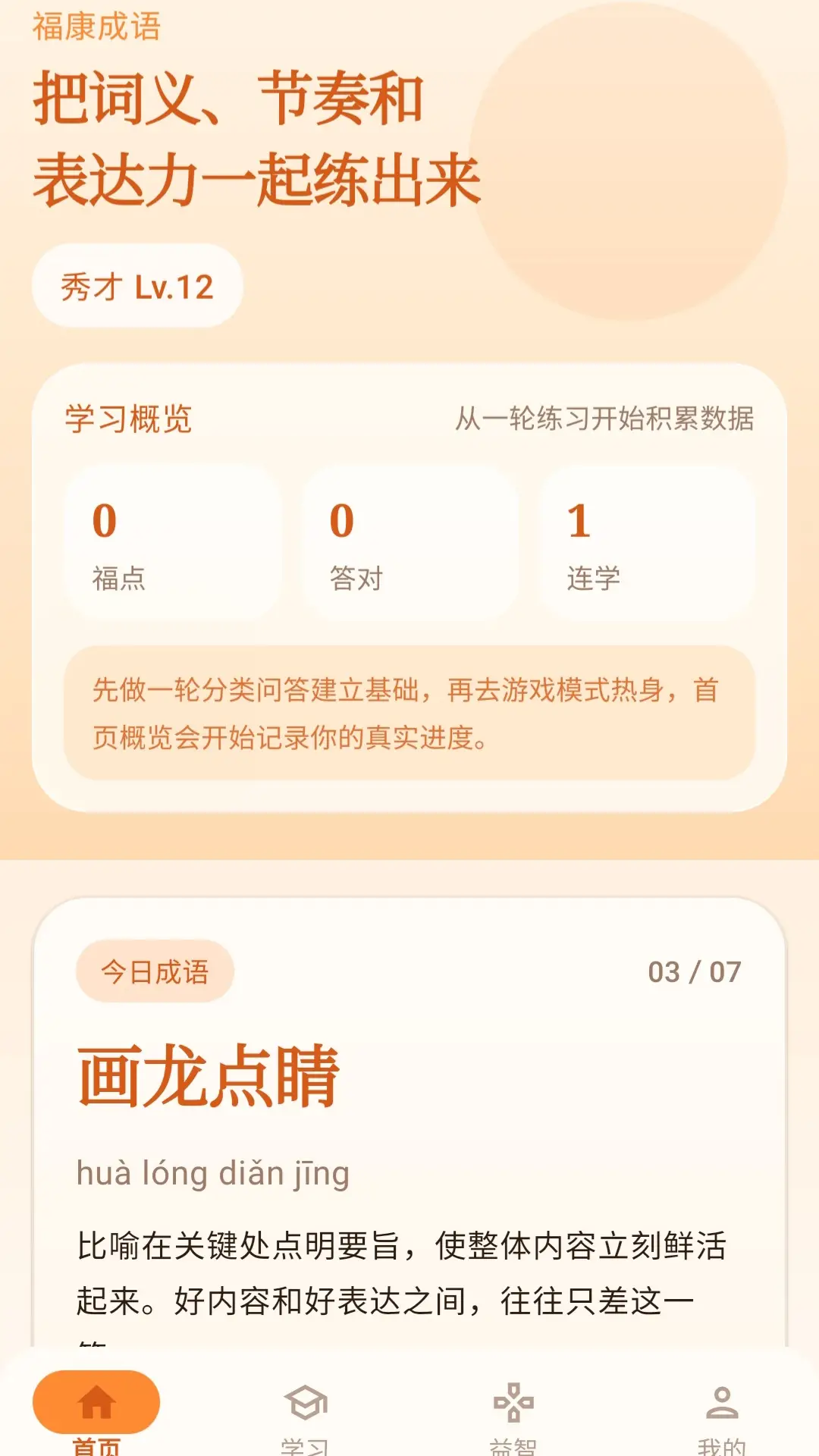Switch to the 首页 home tab
The height and width of the screenshot is (1456, 819).
click(x=96, y=1413)
